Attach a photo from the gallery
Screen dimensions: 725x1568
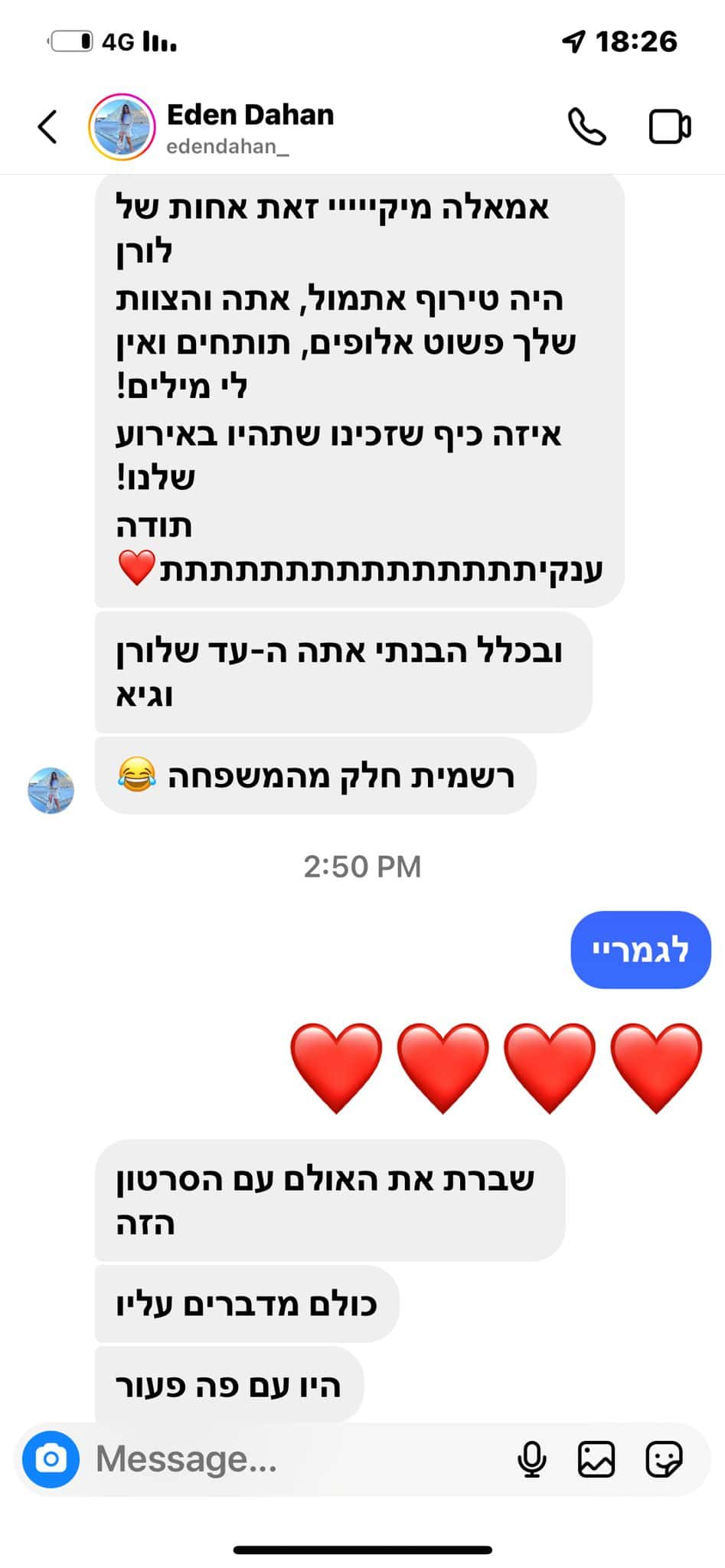tap(596, 1459)
